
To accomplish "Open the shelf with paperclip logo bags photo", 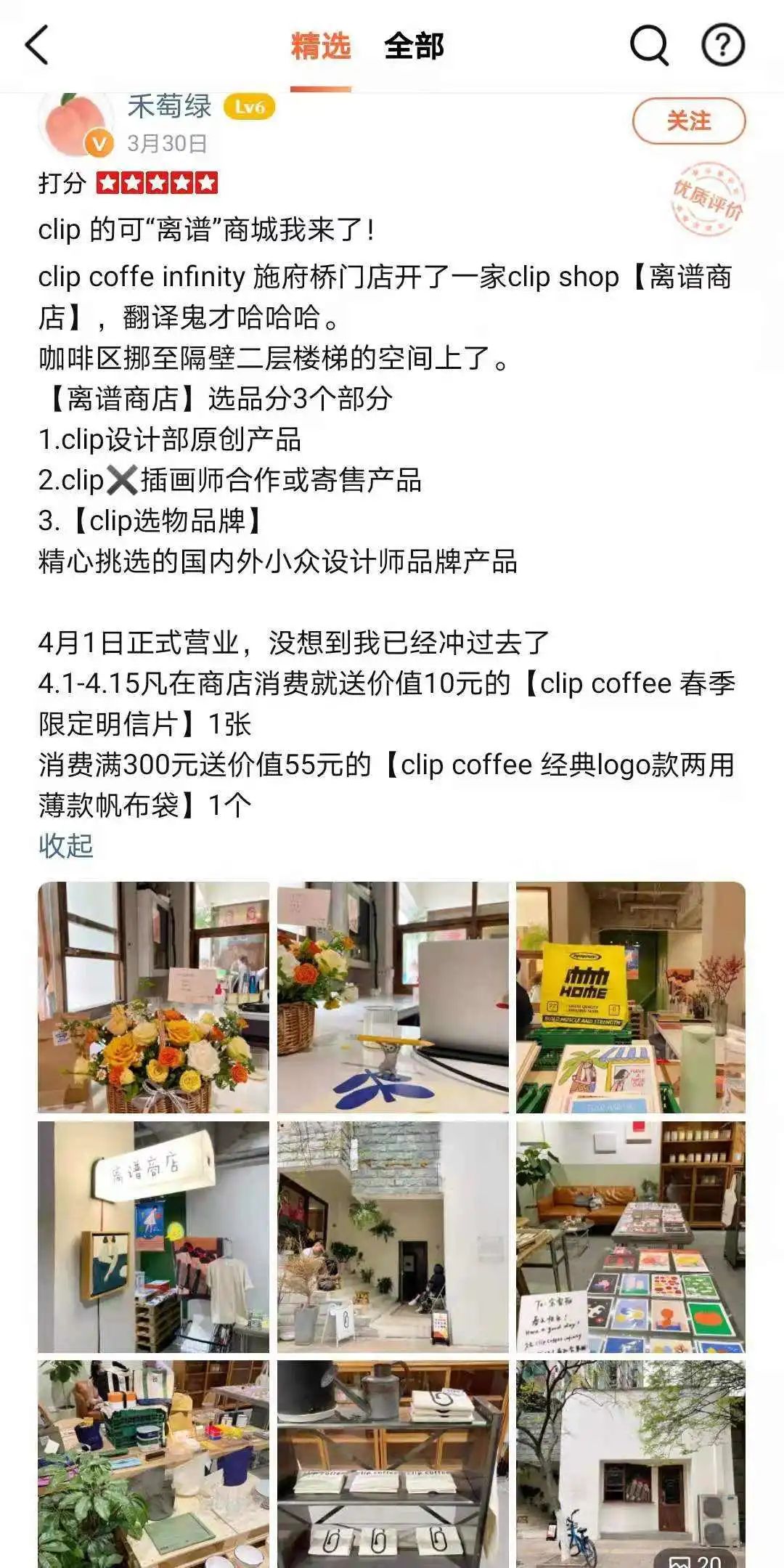I will 393,1463.
